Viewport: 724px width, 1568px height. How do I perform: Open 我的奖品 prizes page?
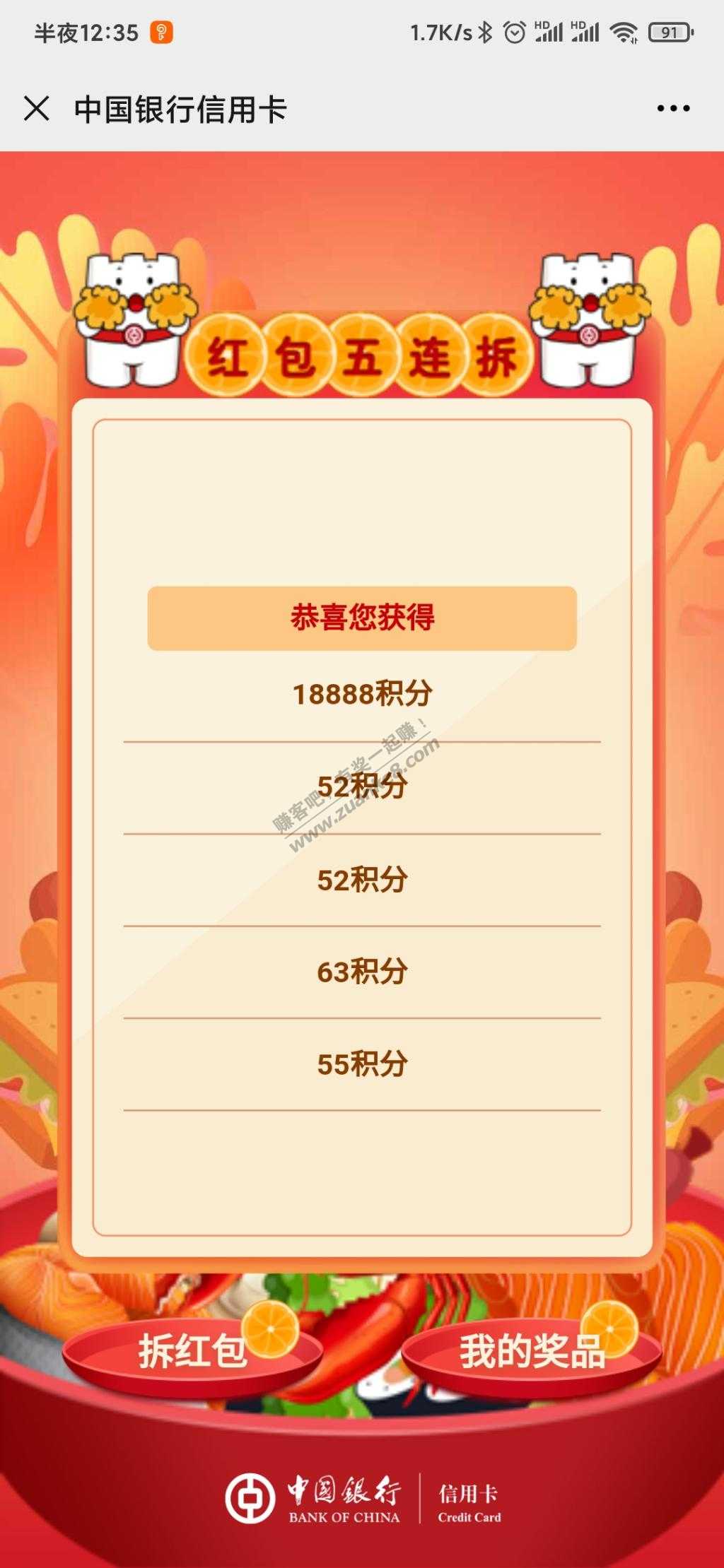532,1352
